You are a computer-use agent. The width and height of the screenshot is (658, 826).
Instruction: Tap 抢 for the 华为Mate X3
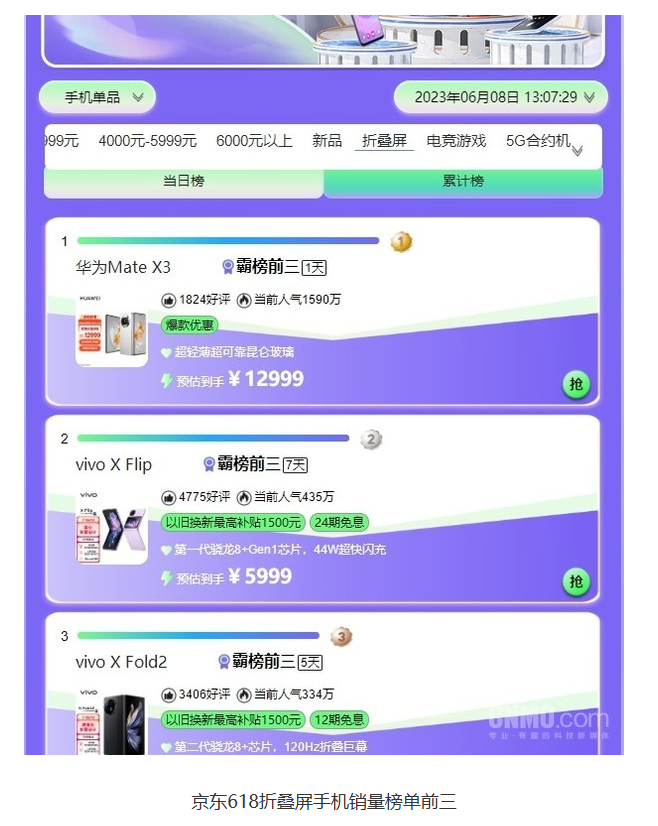click(x=576, y=384)
